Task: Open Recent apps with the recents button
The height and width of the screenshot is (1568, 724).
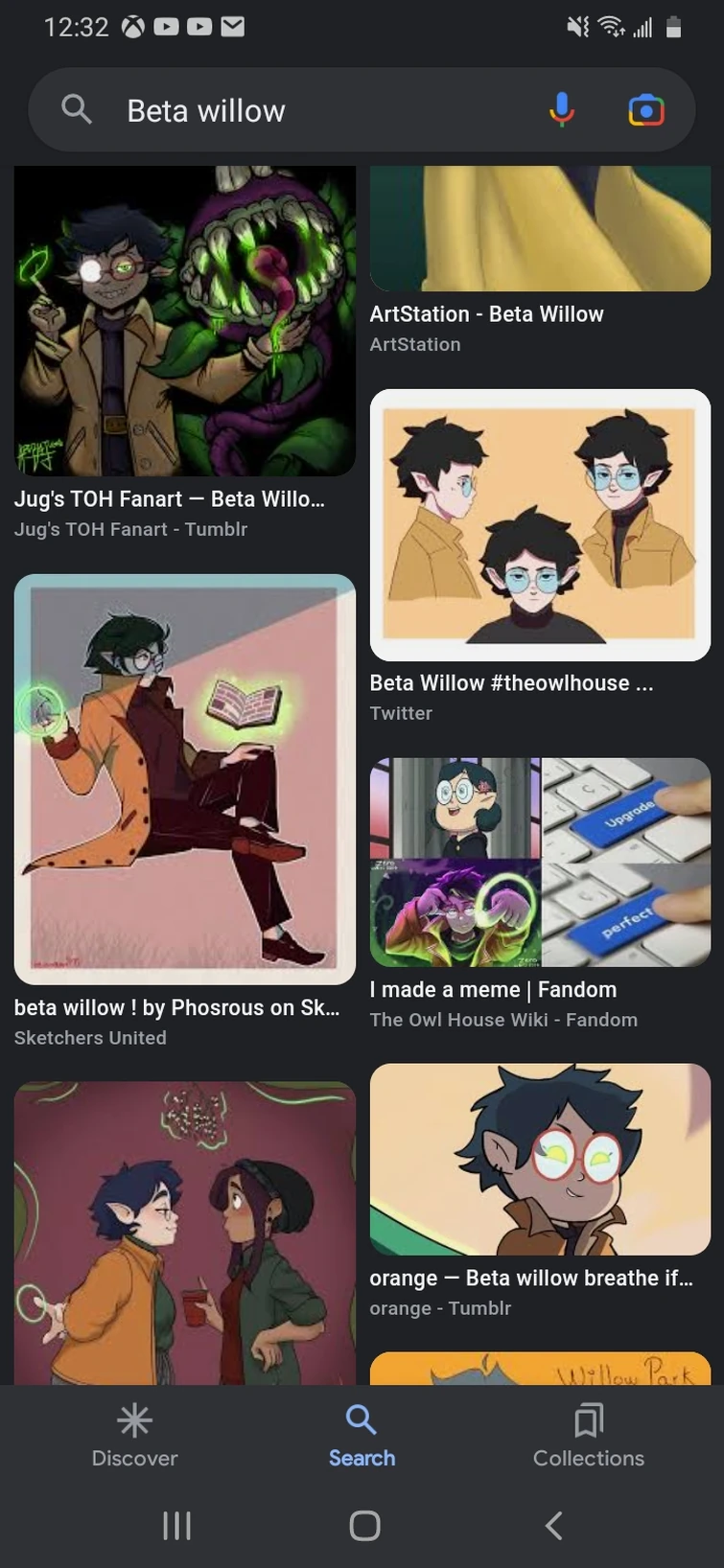Action: pos(176,1524)
